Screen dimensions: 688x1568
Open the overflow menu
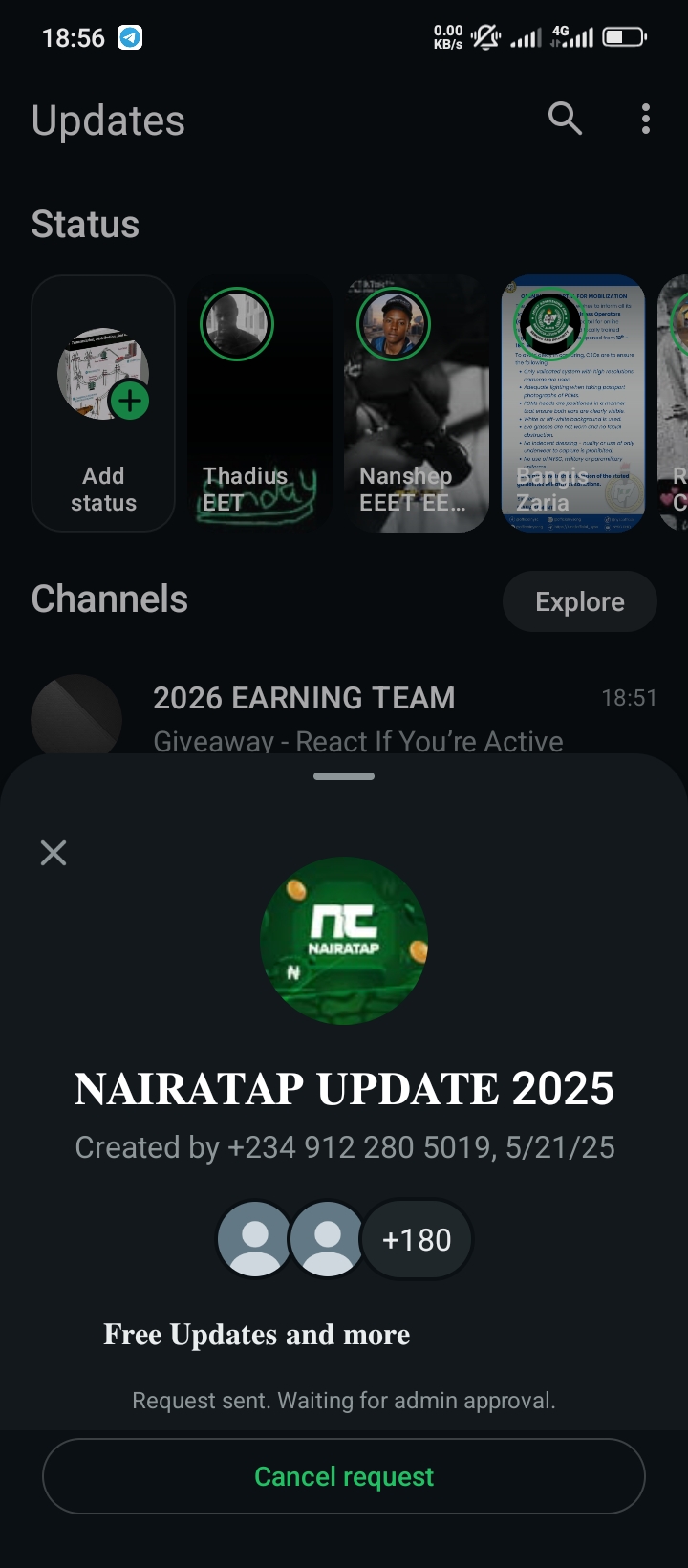coord(646,120)
